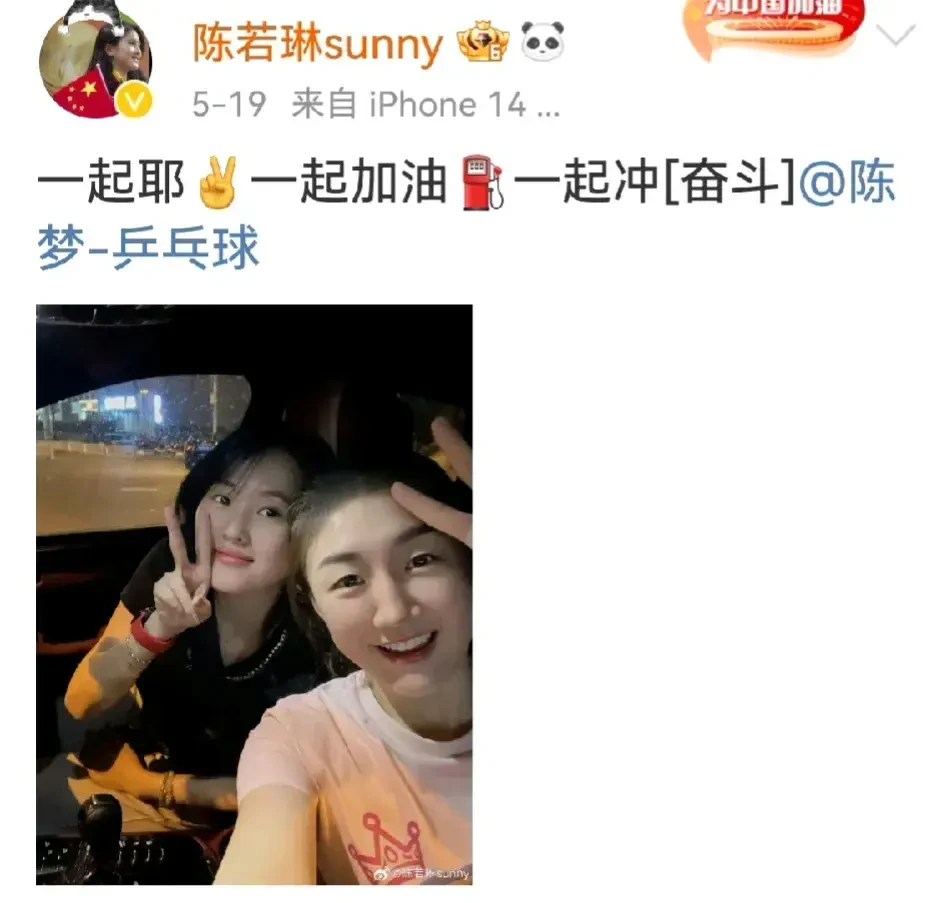Open 陈若琳sunny's profile avatar
938x903 pixels.
click(94, 62)
